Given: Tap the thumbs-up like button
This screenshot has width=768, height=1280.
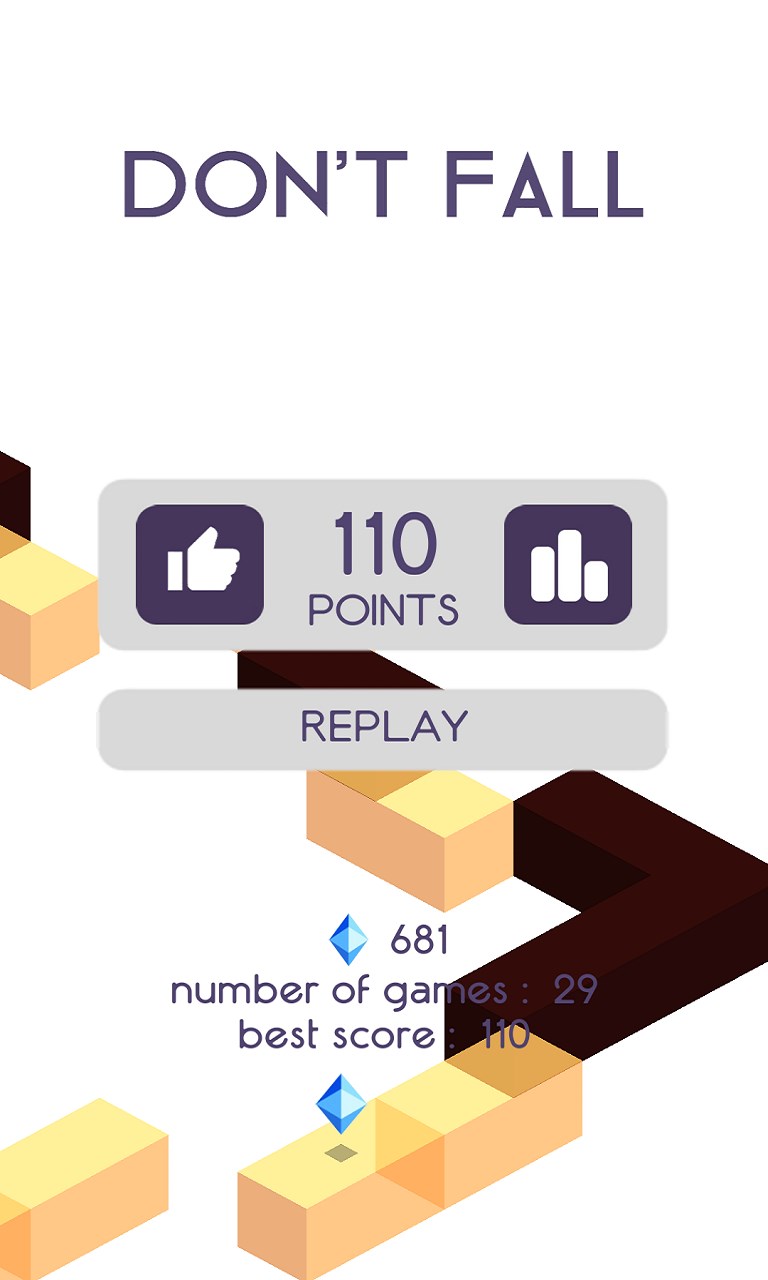Looking at the screenshot, I should tap(200, 565).
